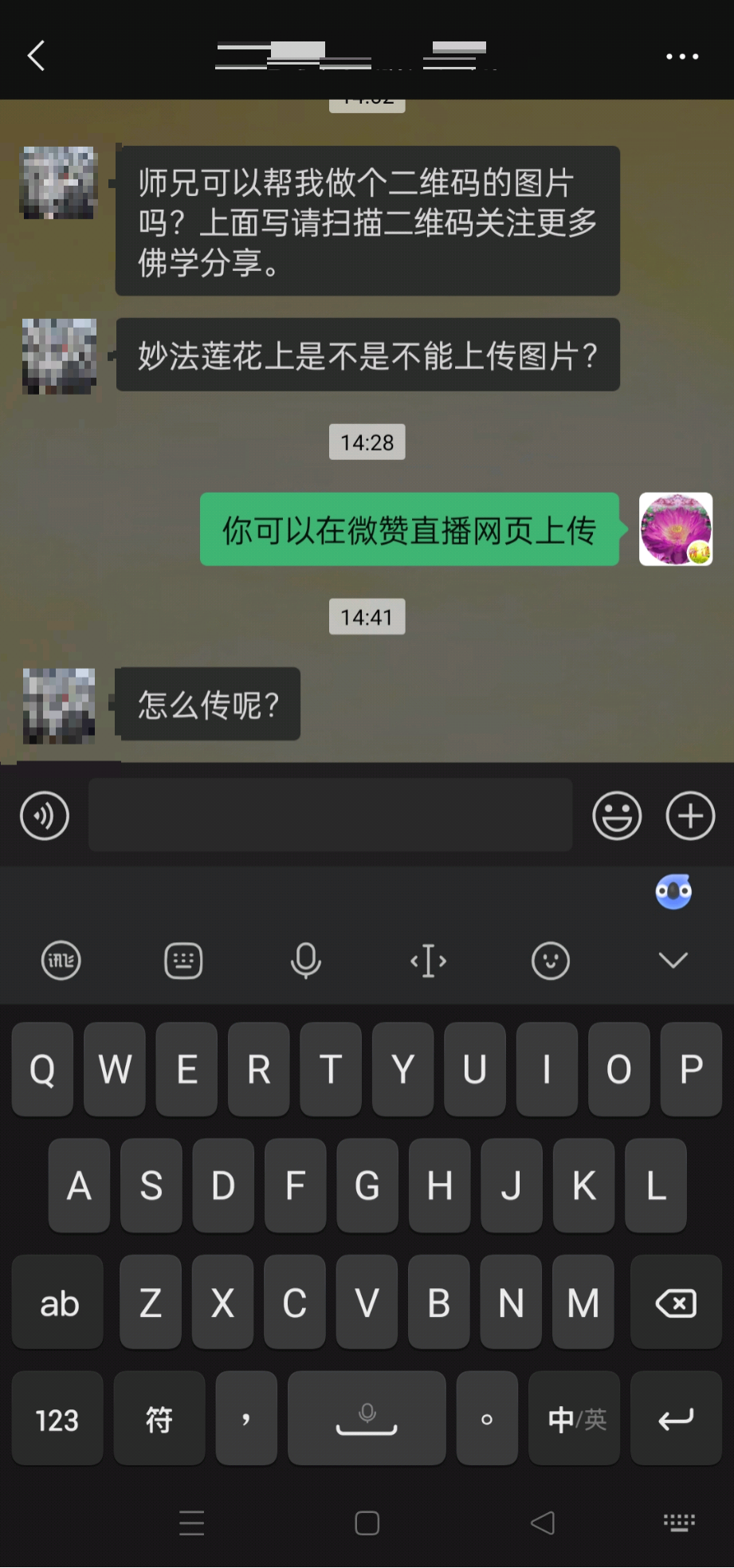Open cursor movement tool
Viewport: 734px width, 1568px height.
(x=428, y=961)
